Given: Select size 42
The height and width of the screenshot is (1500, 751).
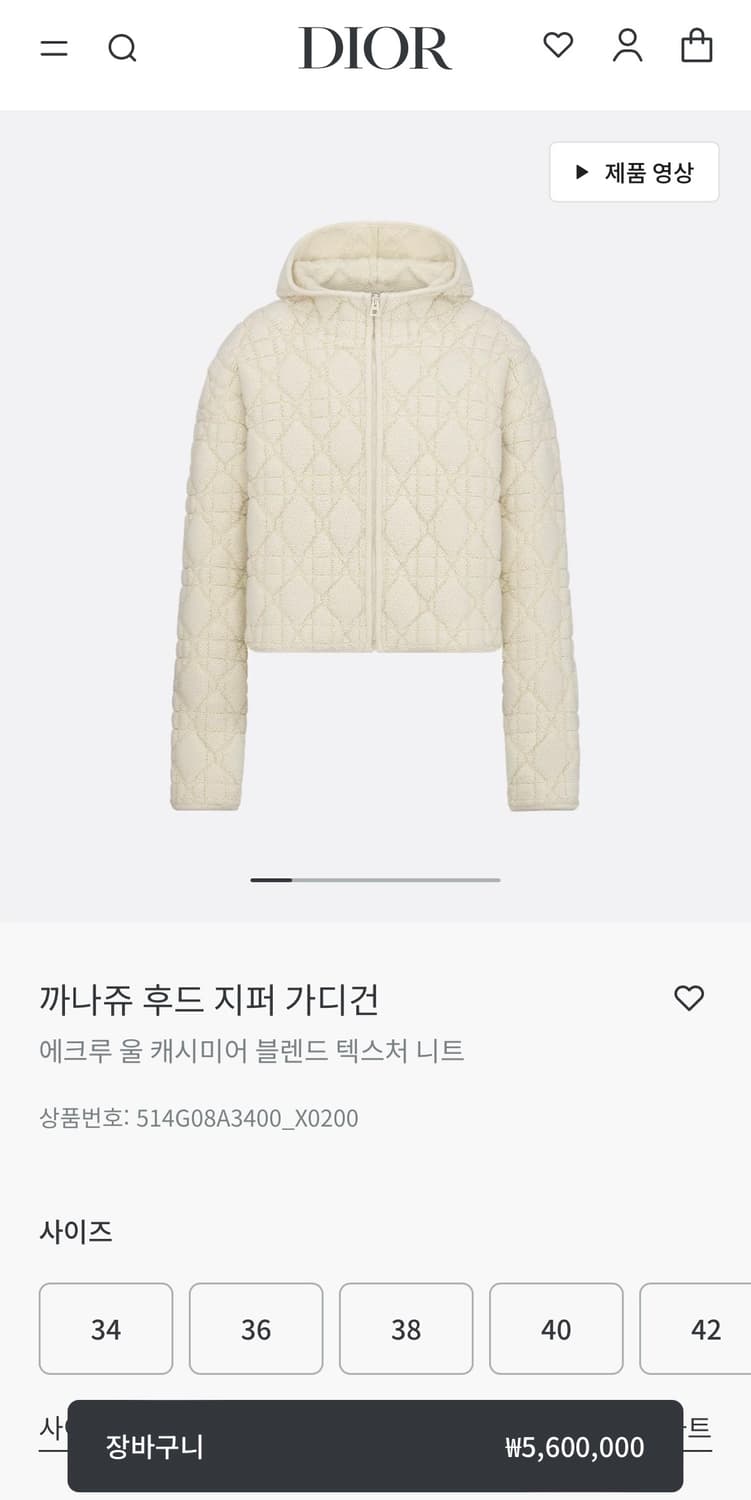Looking at the screenshot, I should click(x=706, y=1329).
